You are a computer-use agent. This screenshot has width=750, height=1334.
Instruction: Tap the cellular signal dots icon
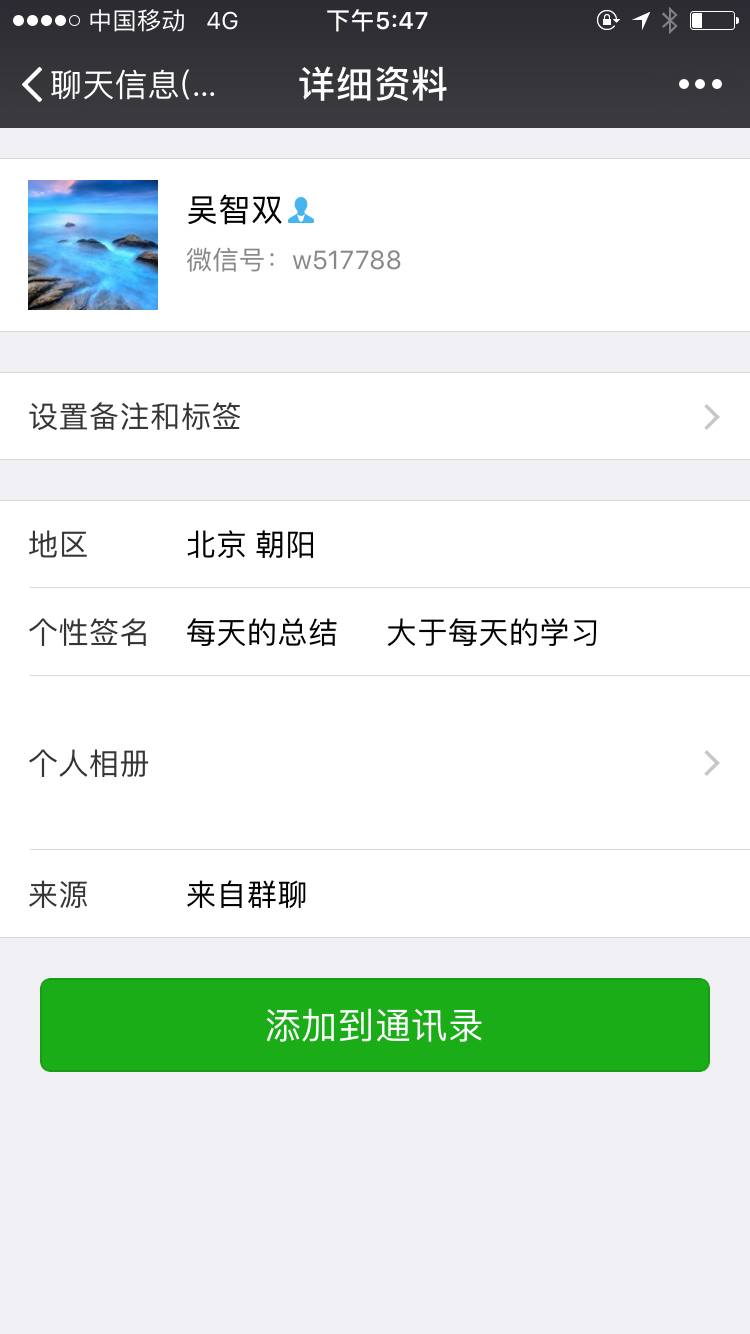point(45,18)
